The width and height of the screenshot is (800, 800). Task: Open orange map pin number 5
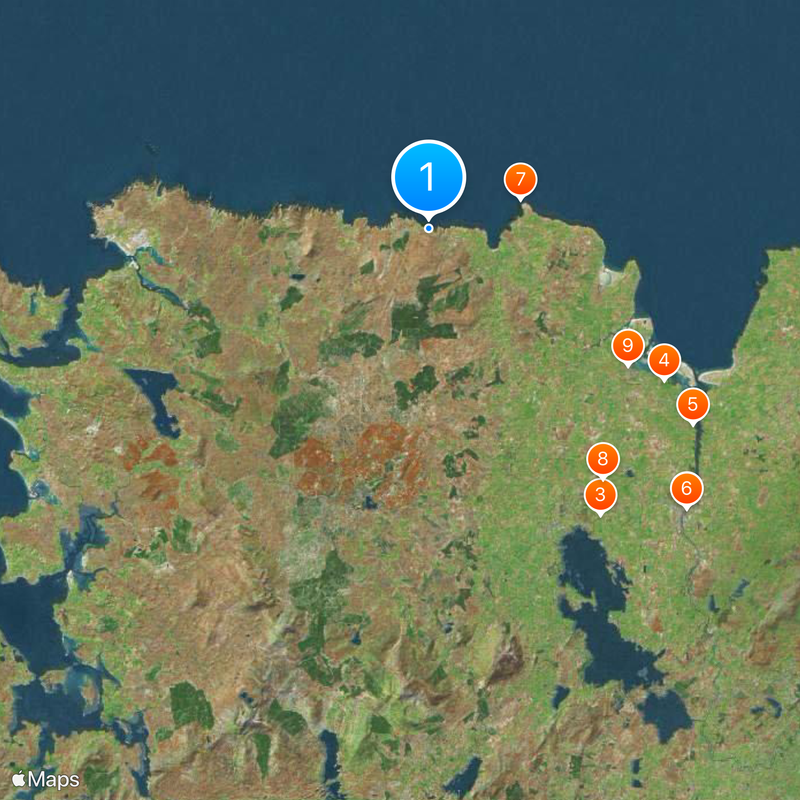point(692,405)
